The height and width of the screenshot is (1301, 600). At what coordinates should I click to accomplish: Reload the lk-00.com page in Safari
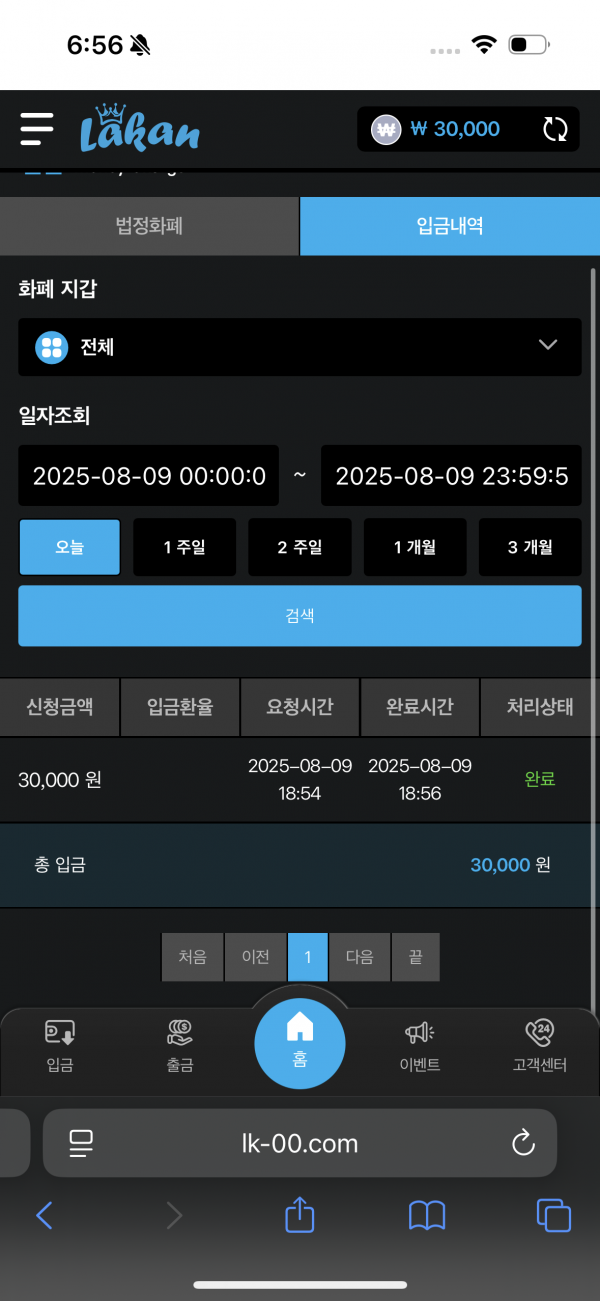[523, 1143]
